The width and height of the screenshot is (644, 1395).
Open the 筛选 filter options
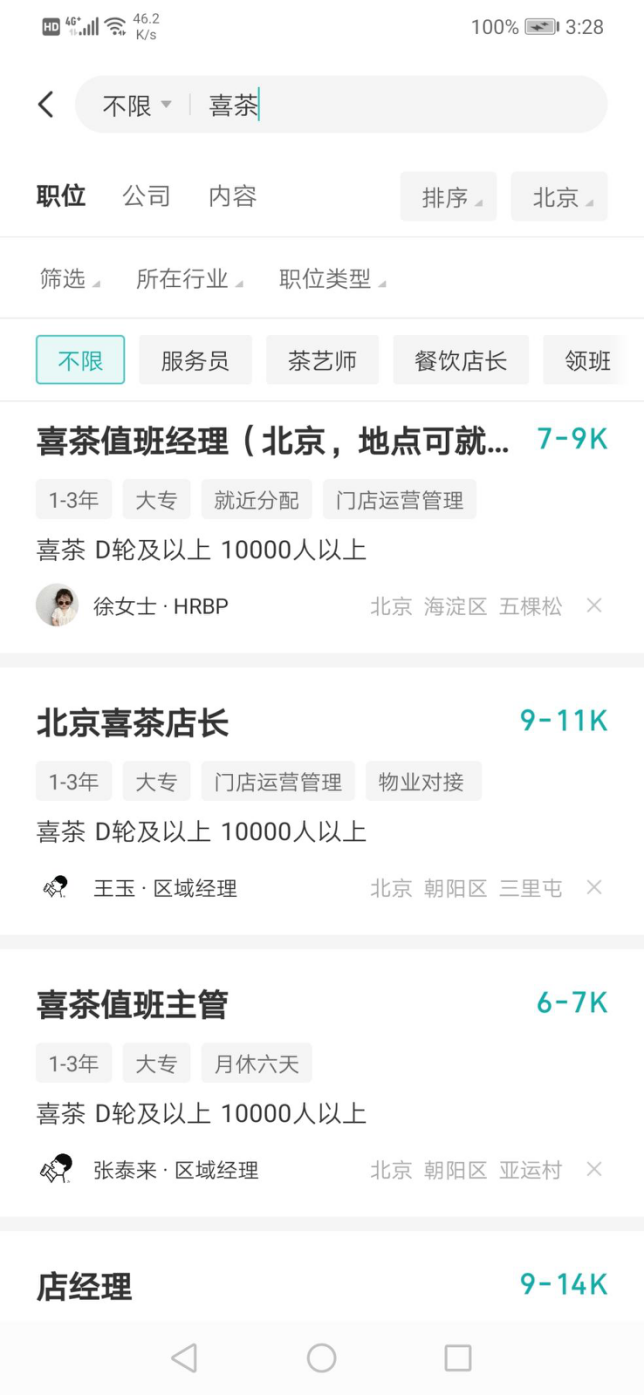click(x=69, y=279)
